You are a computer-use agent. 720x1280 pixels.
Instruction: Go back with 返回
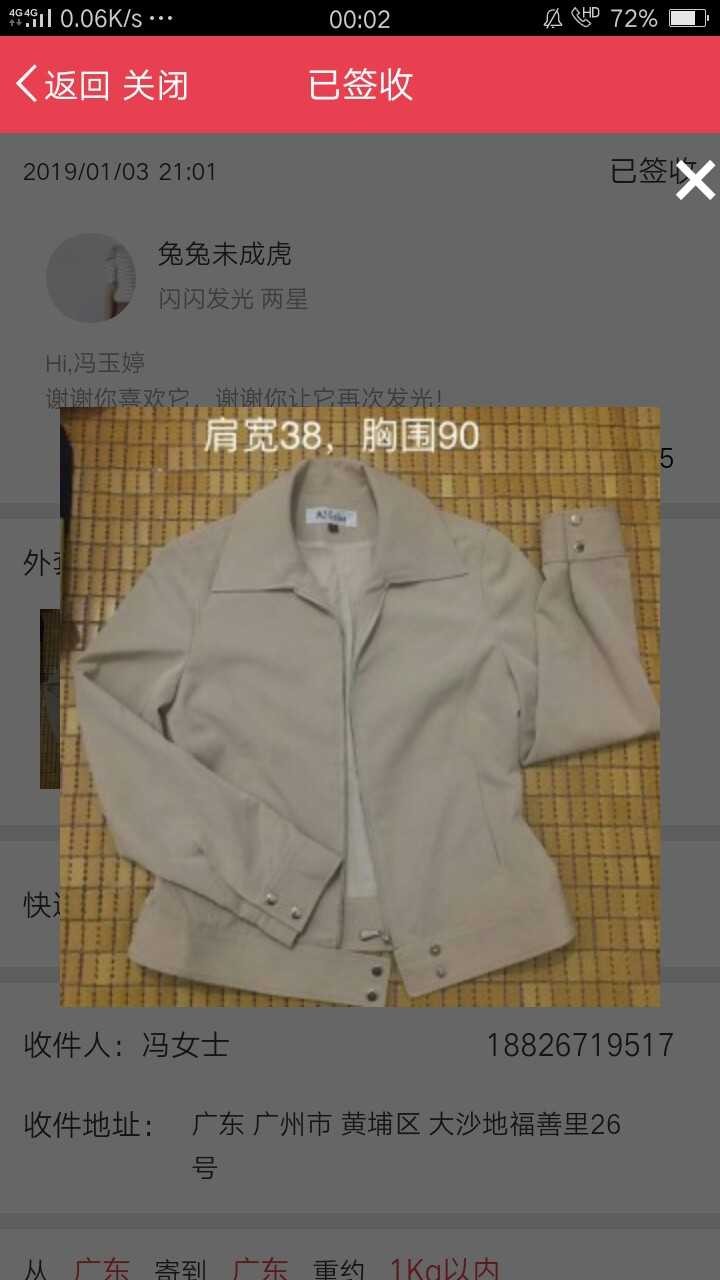[63, 85]
